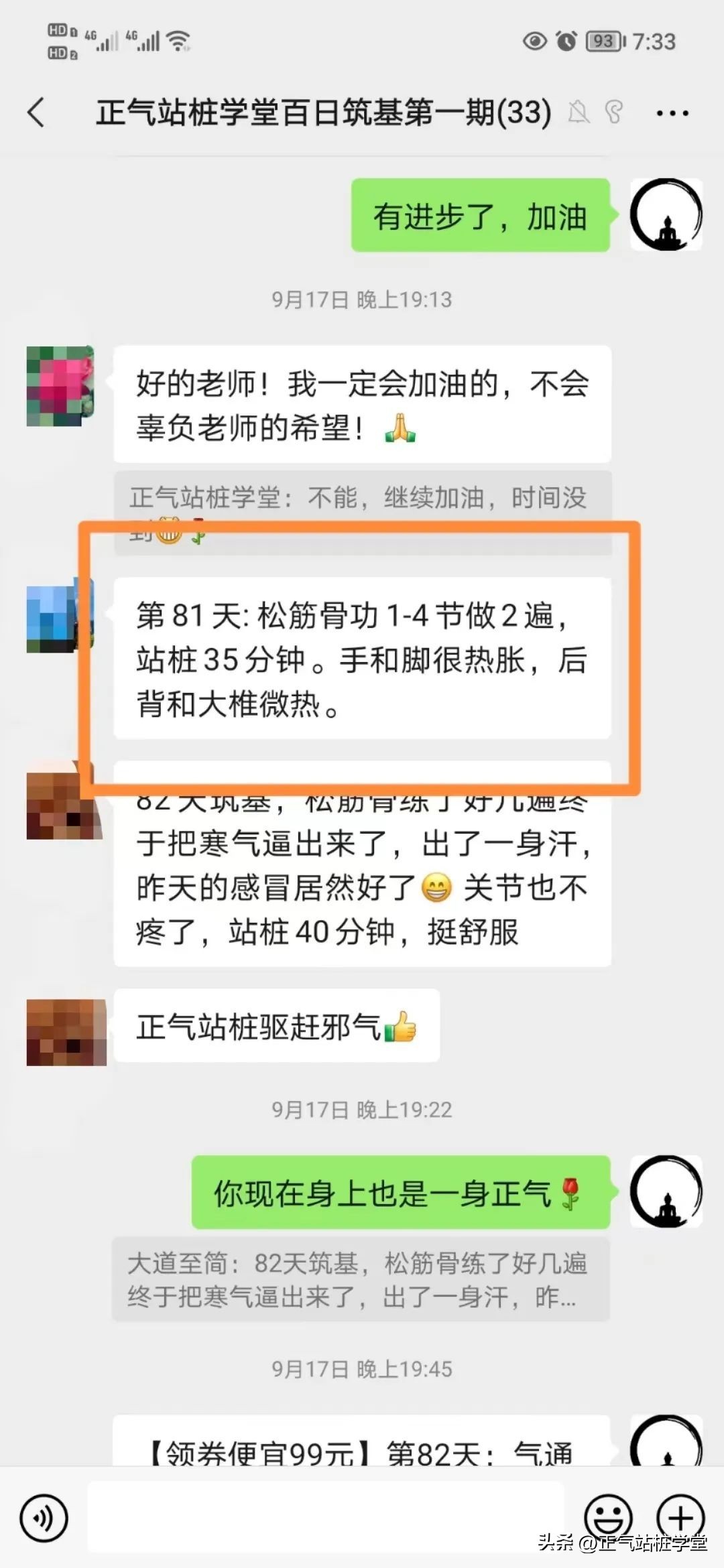Open the group chat overflow menu

coord(672,113)
